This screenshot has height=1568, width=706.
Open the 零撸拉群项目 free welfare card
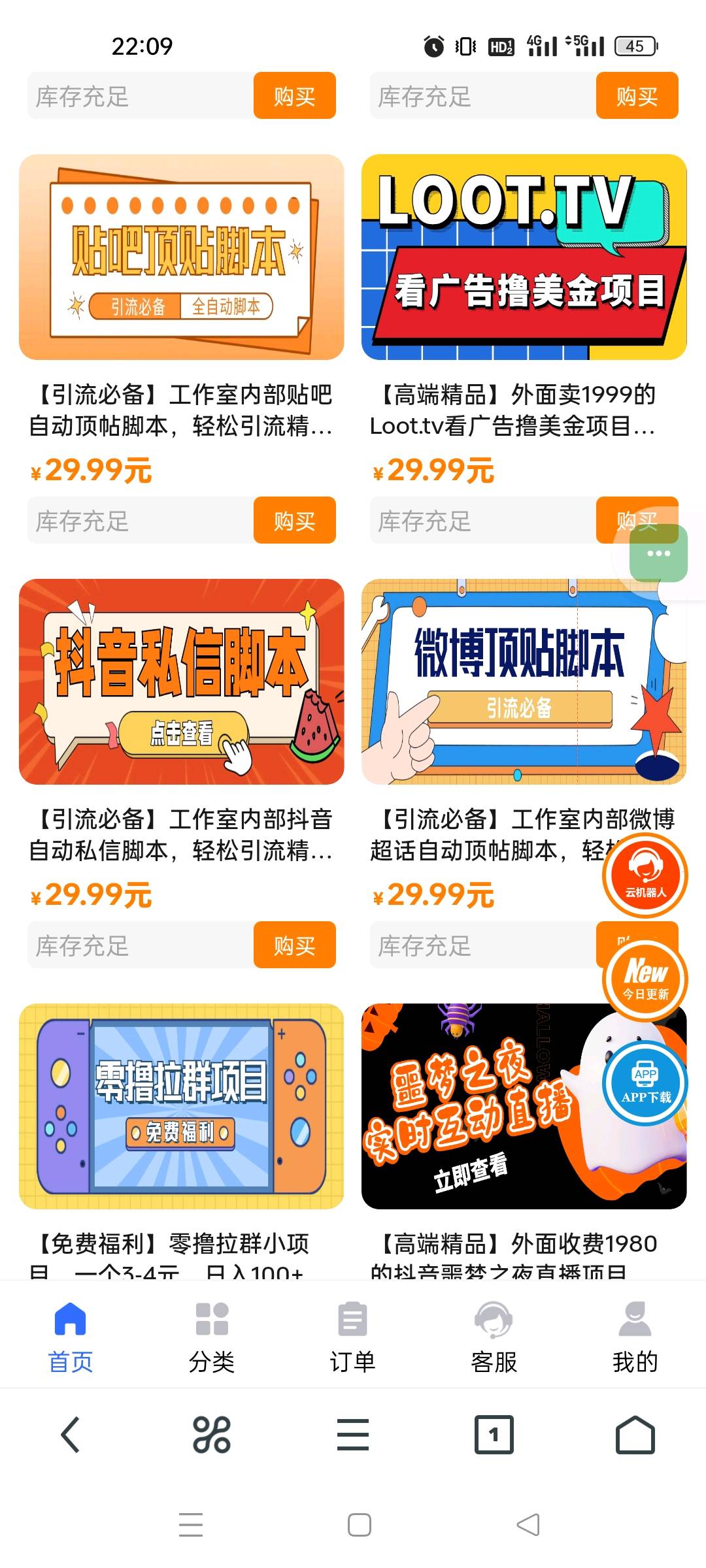[x=181, y=1105]
